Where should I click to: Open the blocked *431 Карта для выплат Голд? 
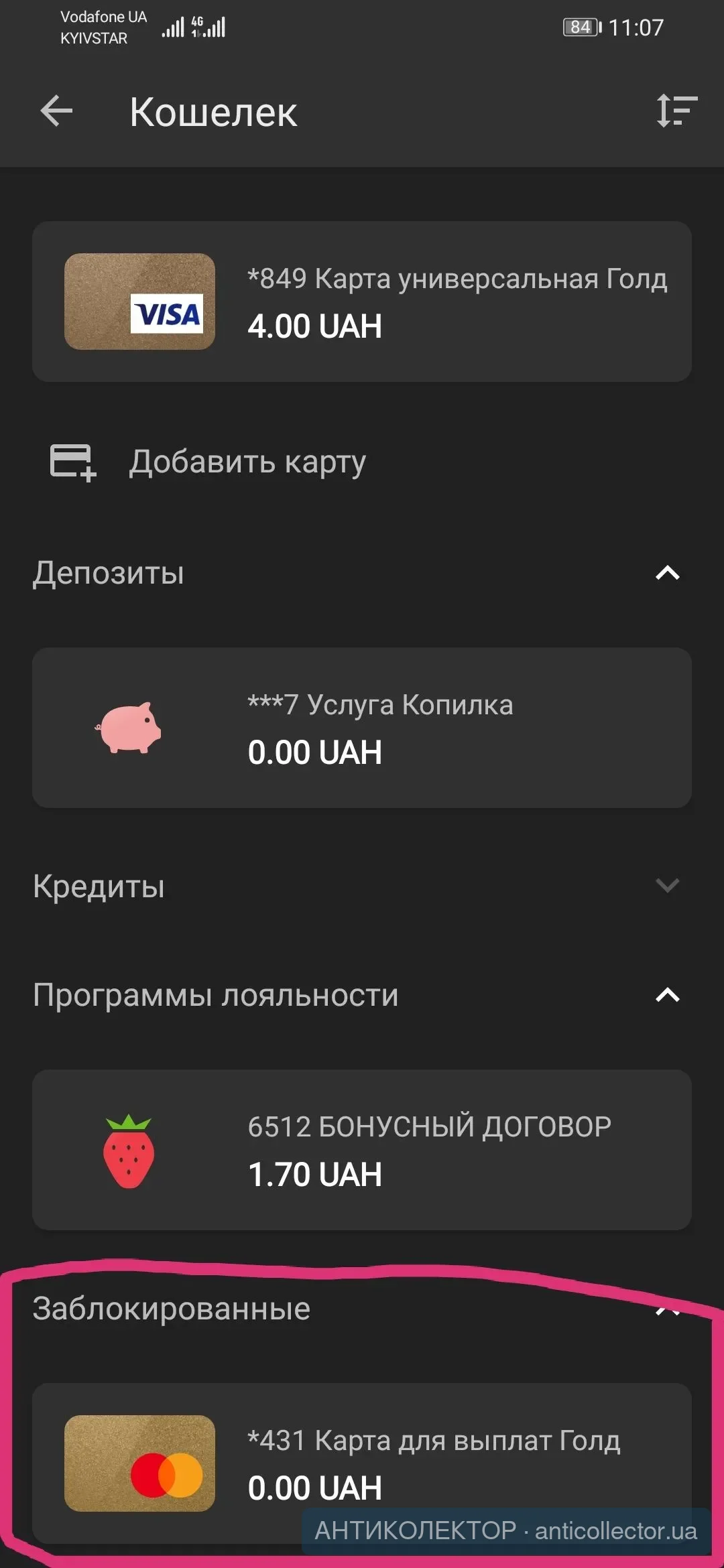362,1454
